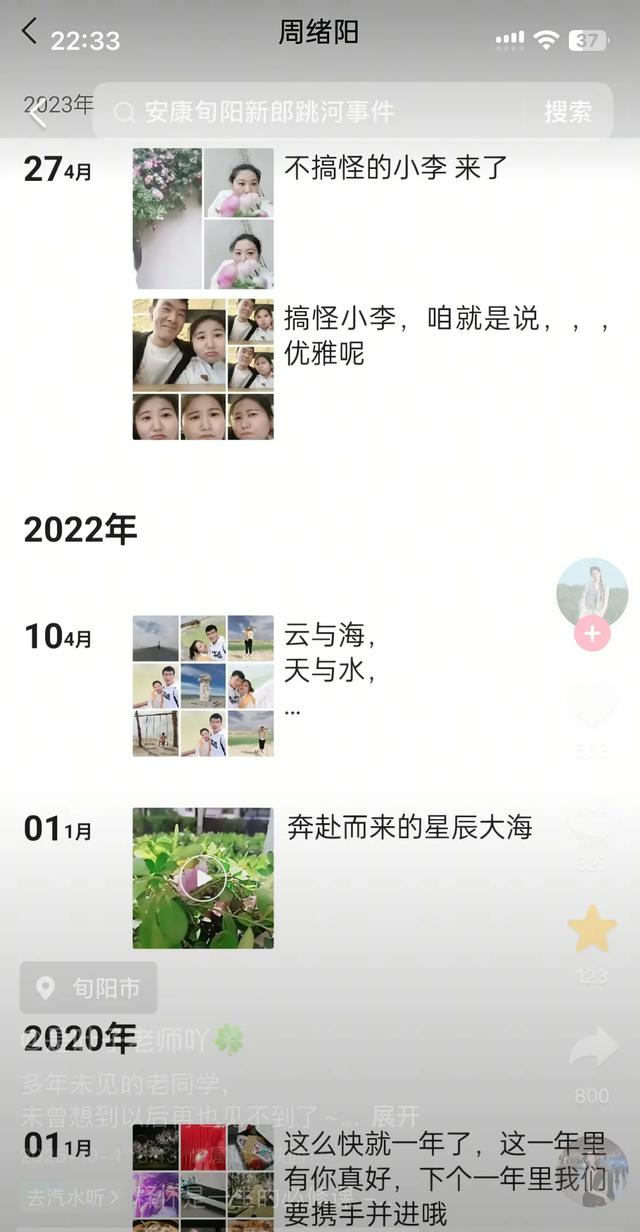
Task: Share this video using the arrow icon
Action: click(592, 1050)
